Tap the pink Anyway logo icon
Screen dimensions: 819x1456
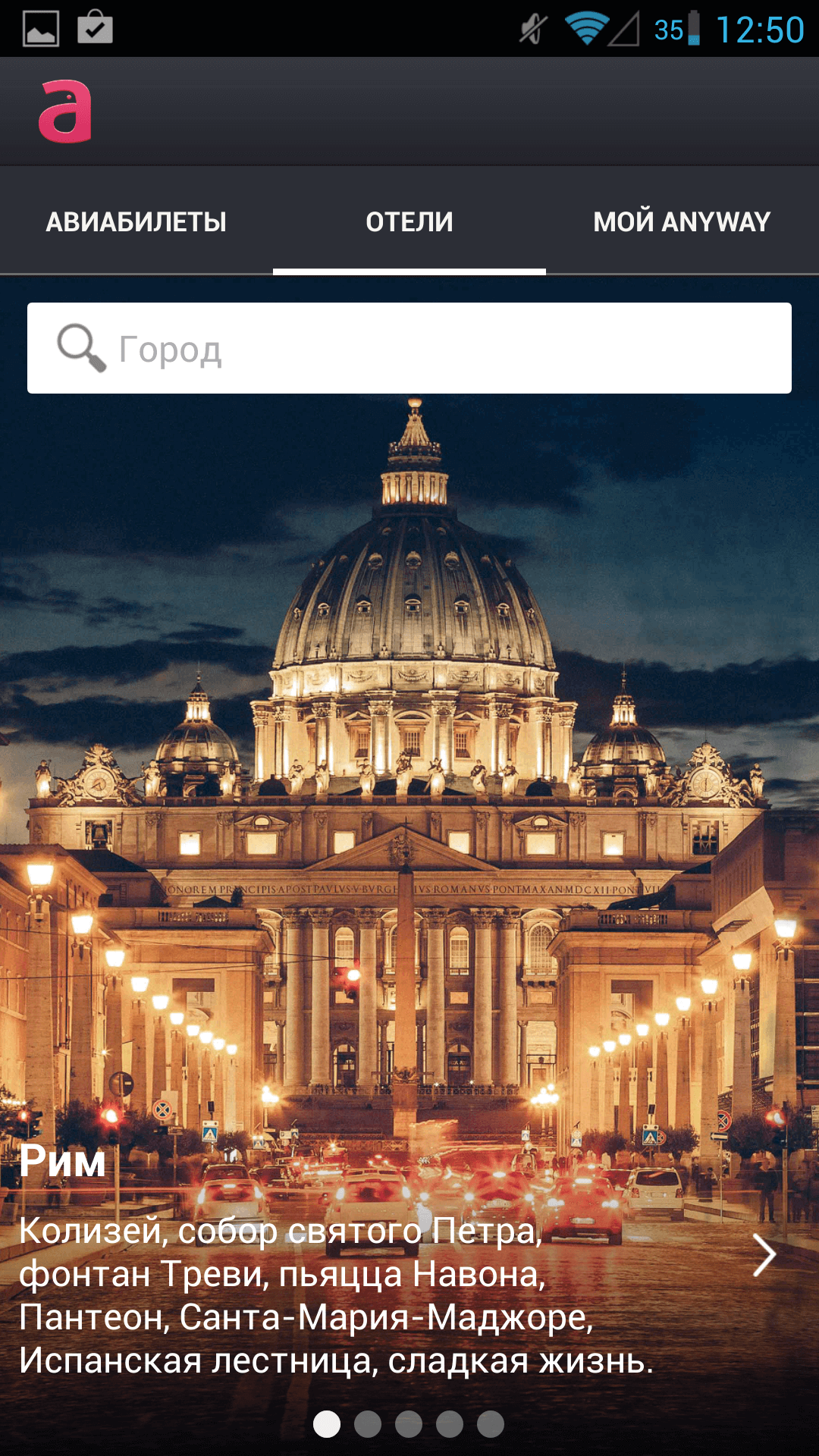coord(65,111)
